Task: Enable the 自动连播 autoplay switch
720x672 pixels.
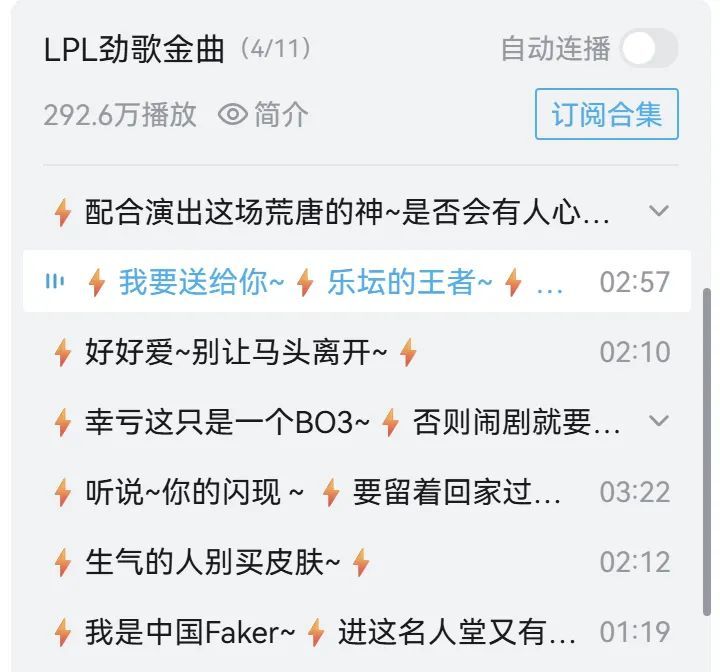Action: point(648,49)
